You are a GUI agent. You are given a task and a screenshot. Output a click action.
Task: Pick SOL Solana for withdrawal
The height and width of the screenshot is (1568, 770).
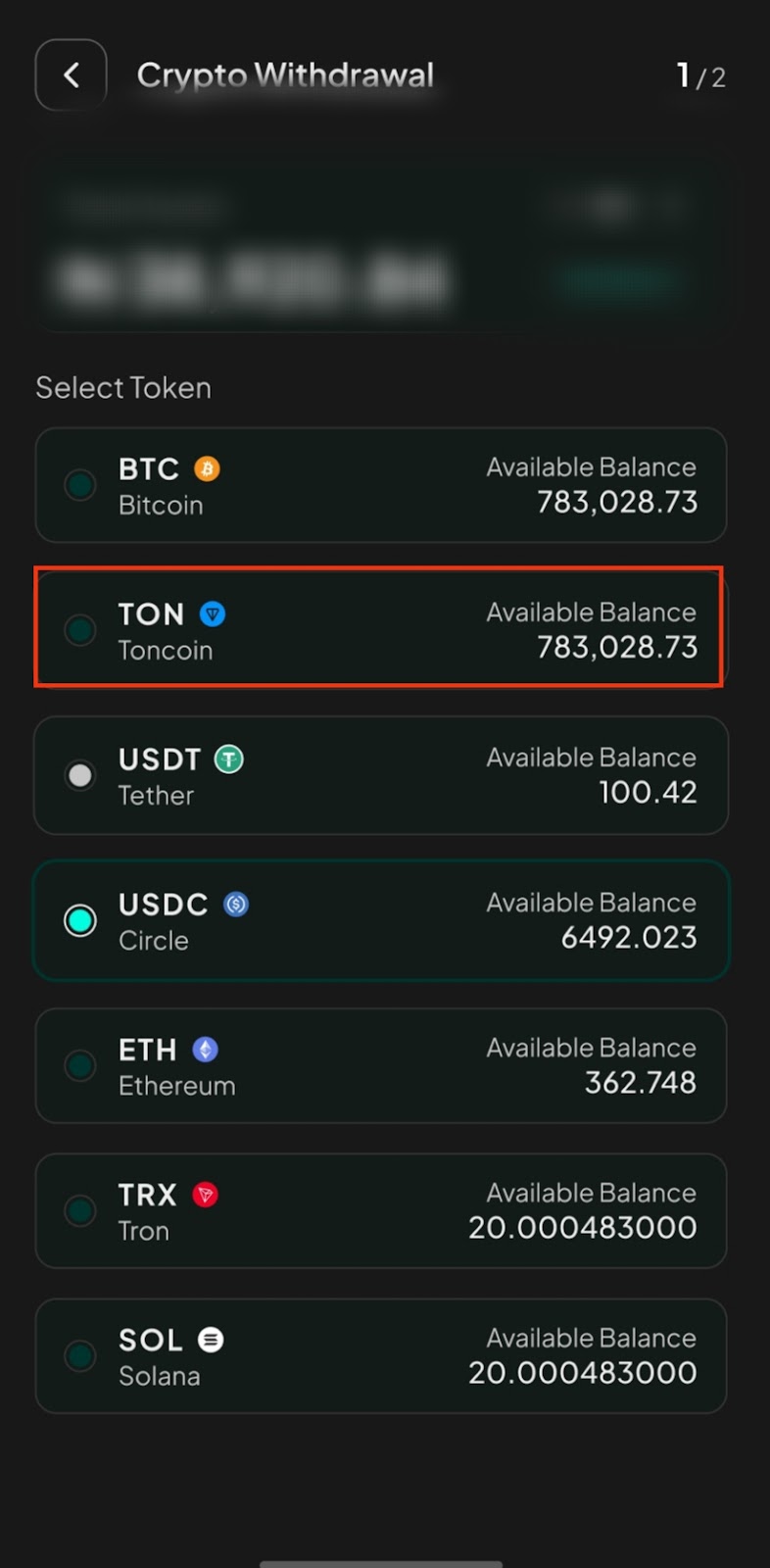coord(381,1355)
